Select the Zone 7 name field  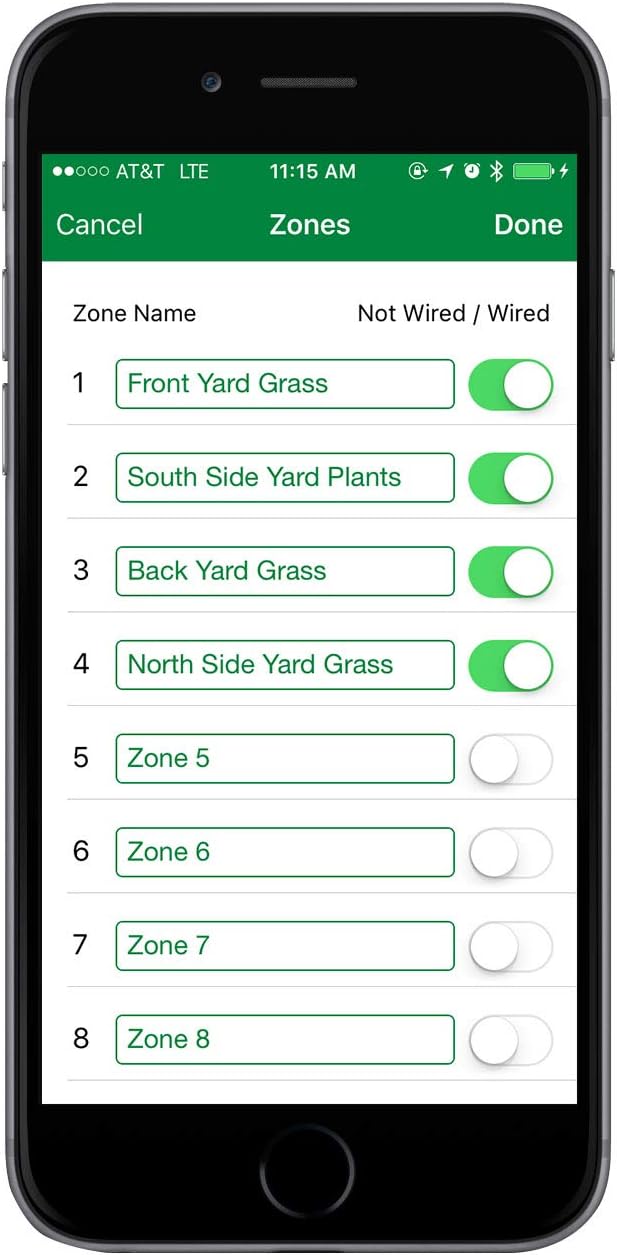coord(284,946)
